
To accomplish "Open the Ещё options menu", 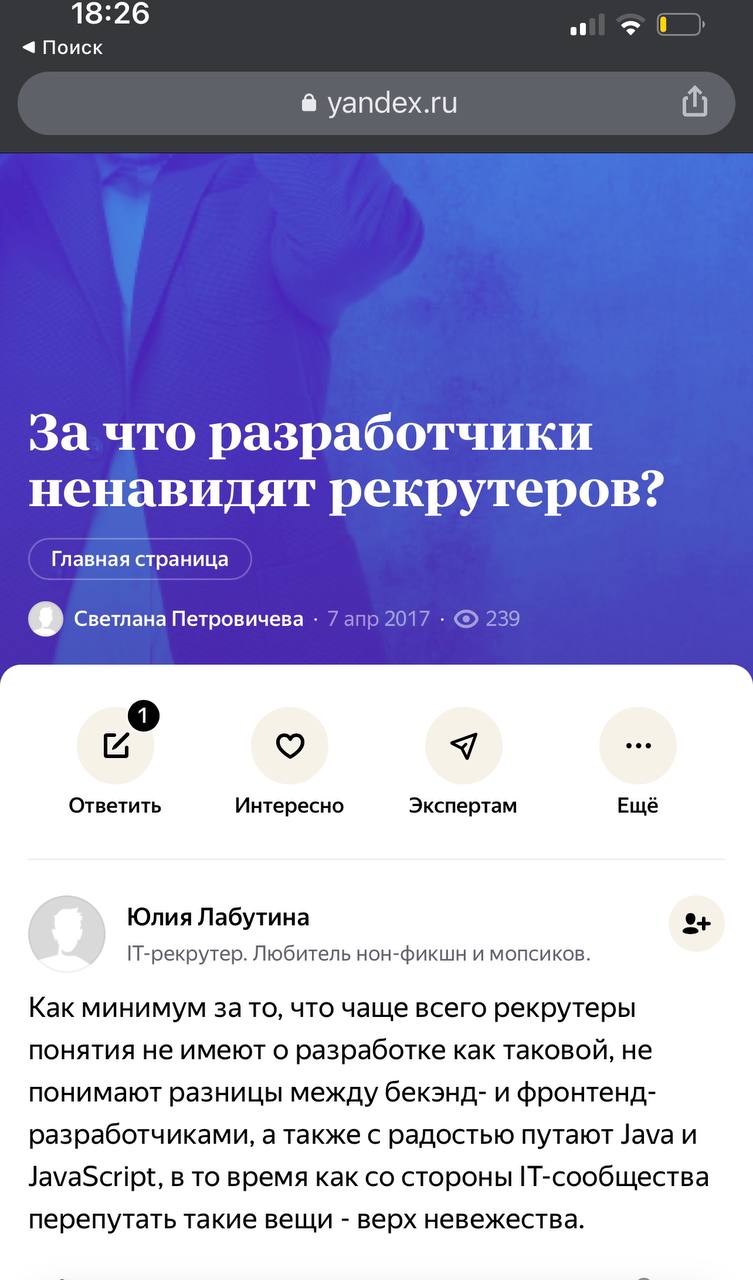I will [x=637, y=747].
